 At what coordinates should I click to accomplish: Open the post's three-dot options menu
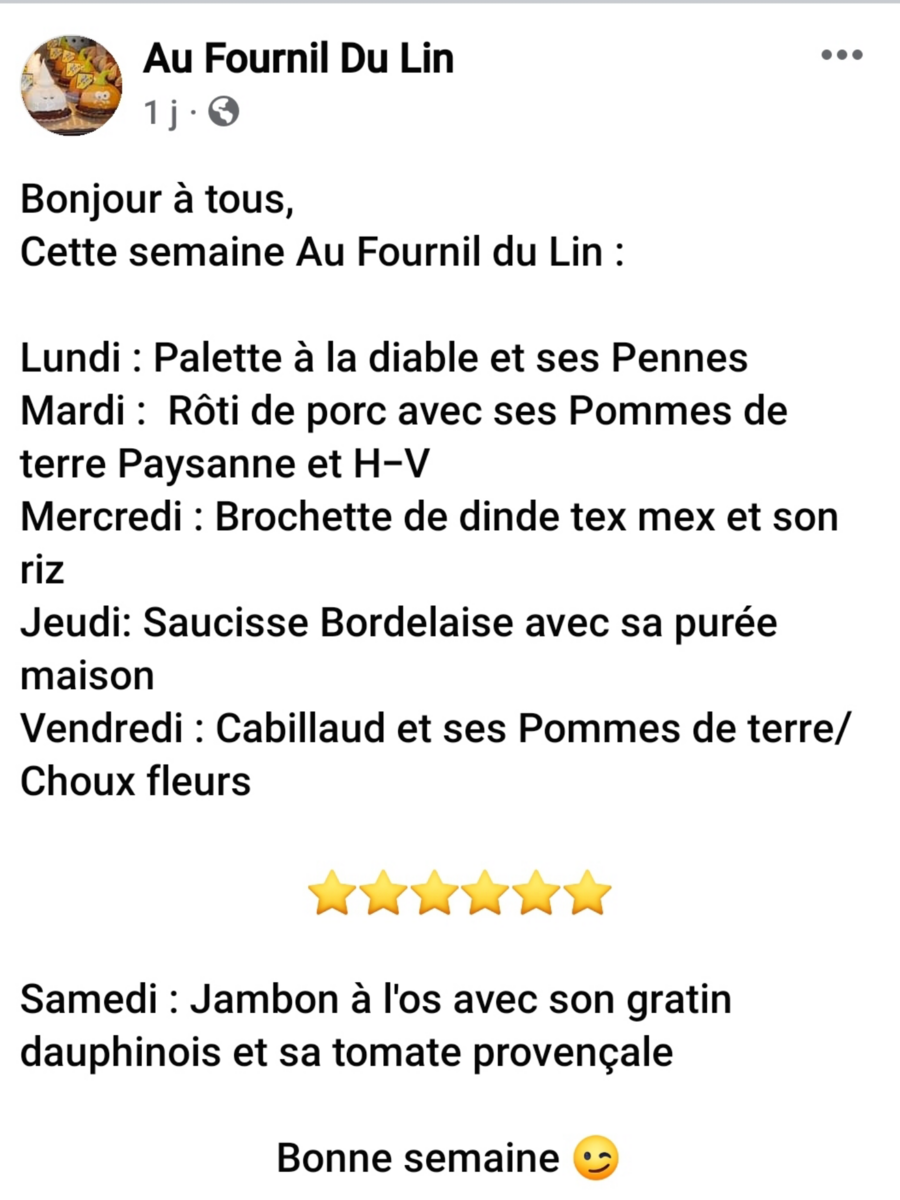(841, 56)
